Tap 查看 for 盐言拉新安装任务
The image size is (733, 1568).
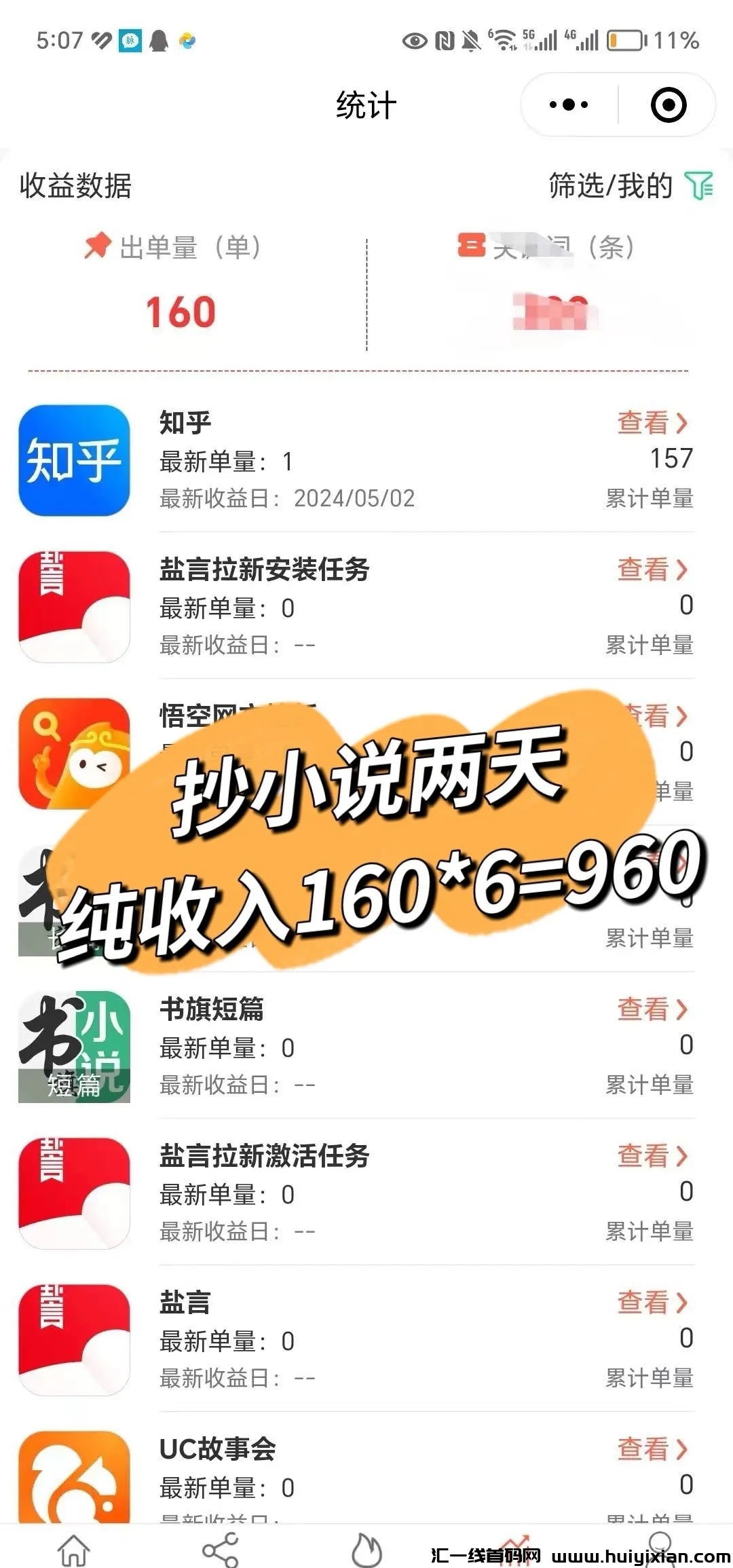pyautogui.click(x=652, y=569)
